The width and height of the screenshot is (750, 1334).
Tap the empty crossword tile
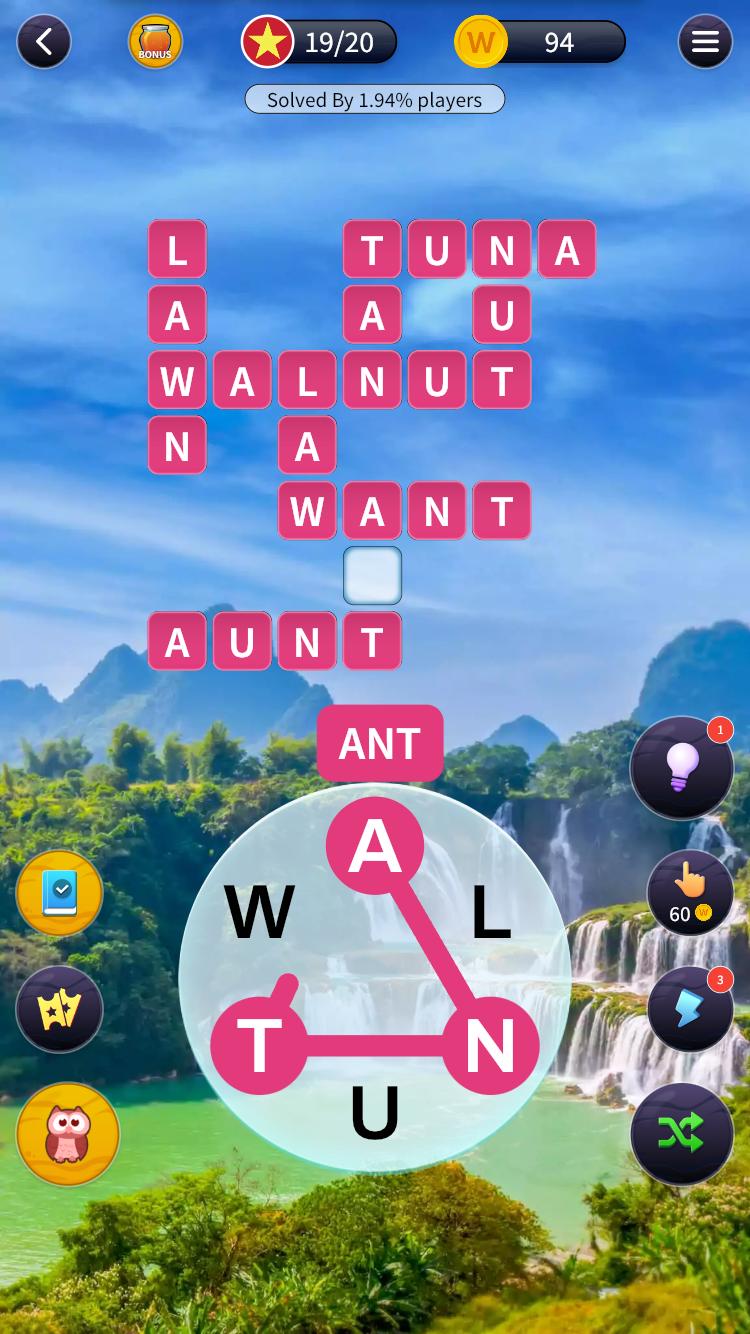tap(372, 575)
